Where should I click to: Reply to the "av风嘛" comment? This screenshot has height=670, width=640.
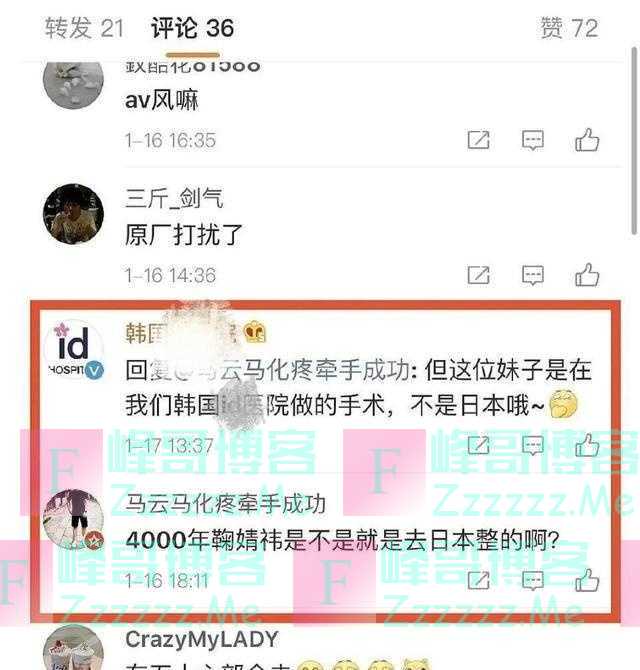[x=534, y=140]
